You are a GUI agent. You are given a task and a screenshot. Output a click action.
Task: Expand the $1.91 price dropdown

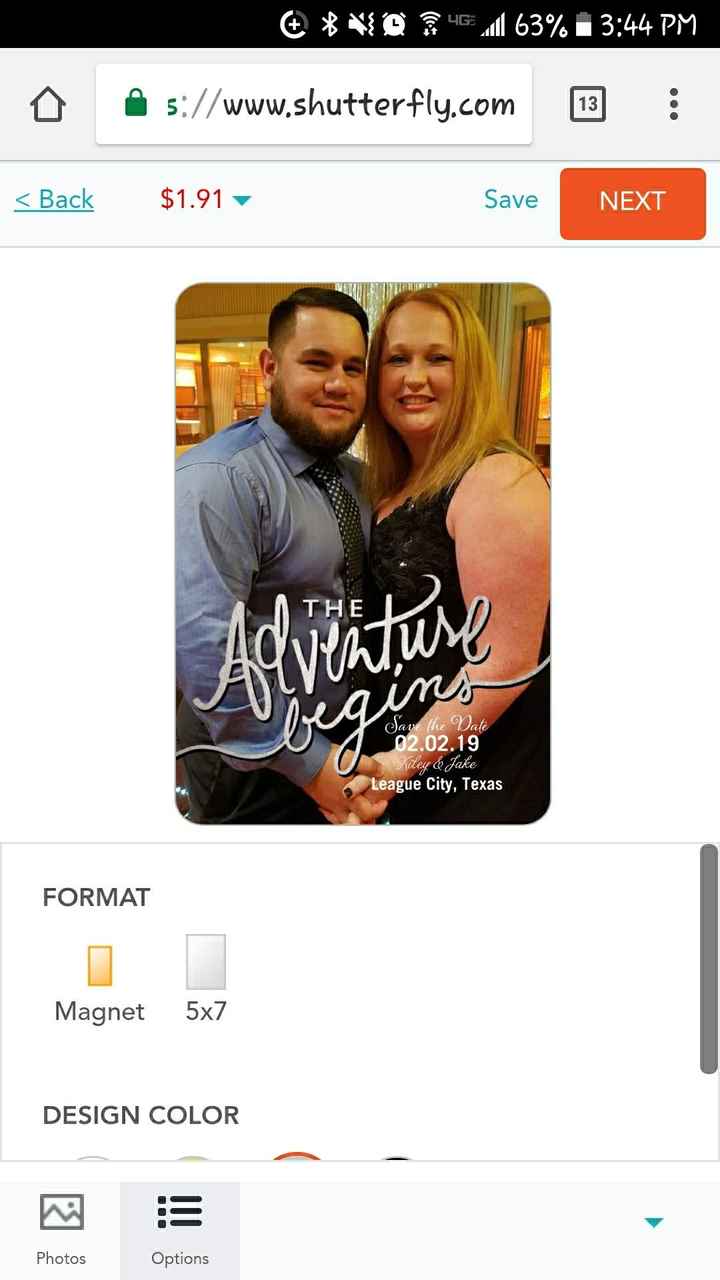click(x=206, y=199)
